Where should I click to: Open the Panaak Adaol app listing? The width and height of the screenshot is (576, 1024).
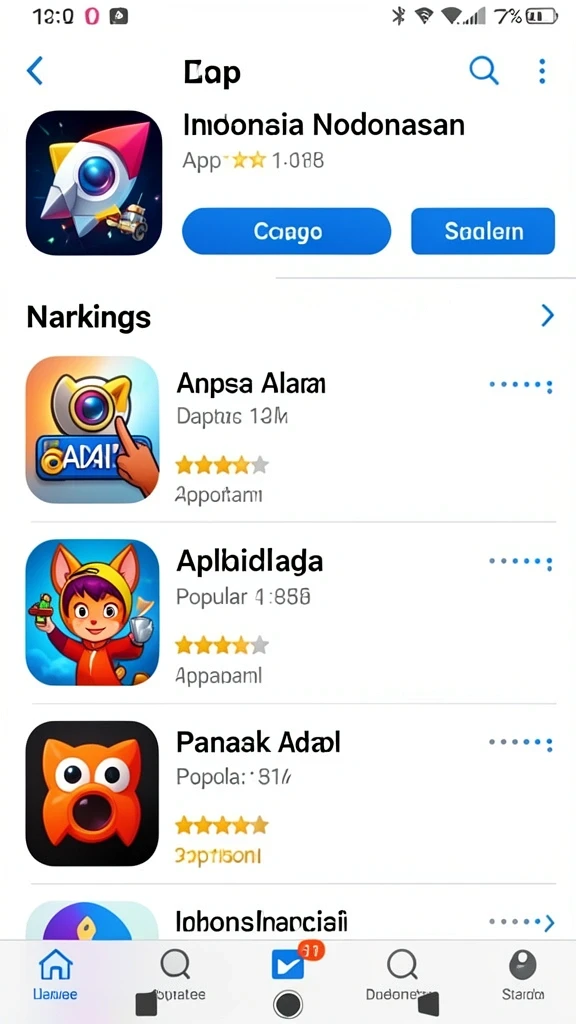291,793
